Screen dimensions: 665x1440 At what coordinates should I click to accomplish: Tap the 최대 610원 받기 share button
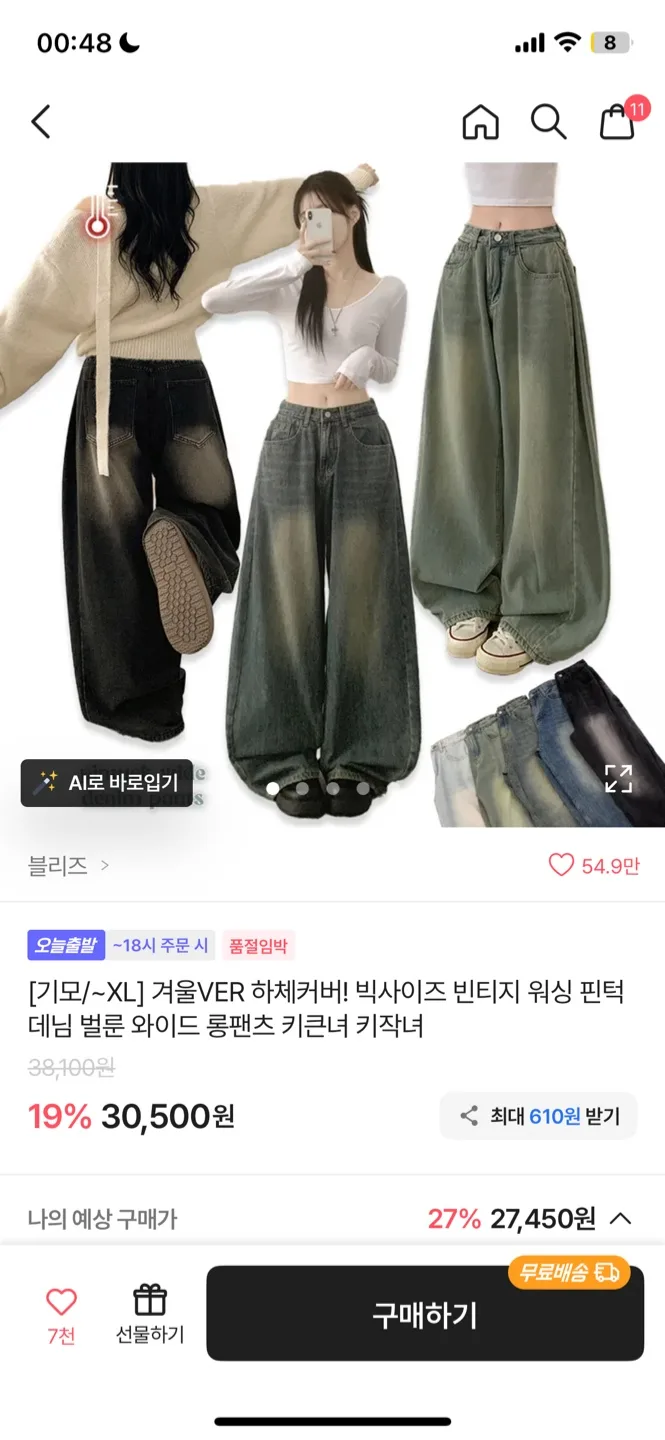click(539, 1116)
